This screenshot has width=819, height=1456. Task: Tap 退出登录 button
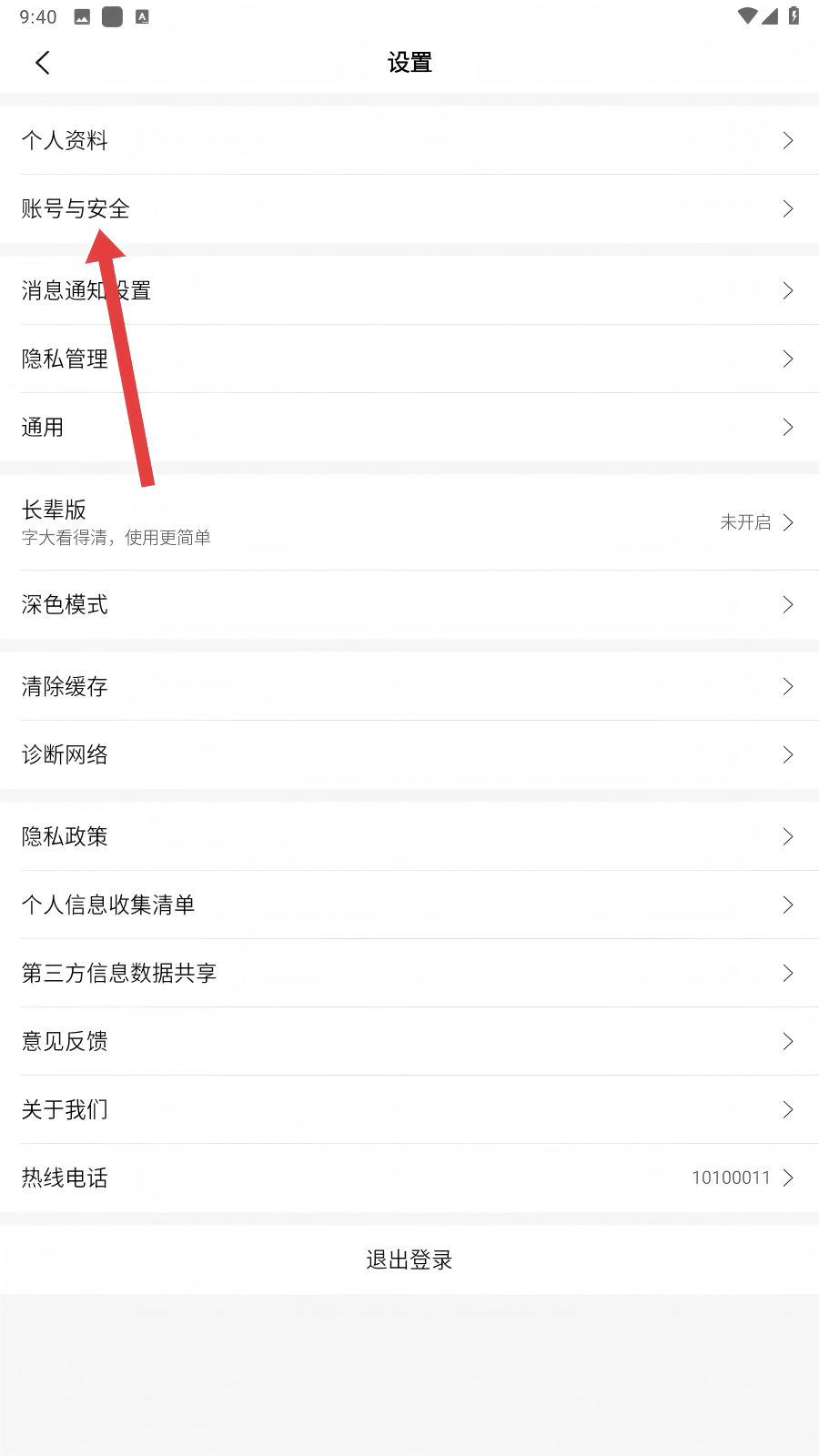coord(409,1259)
